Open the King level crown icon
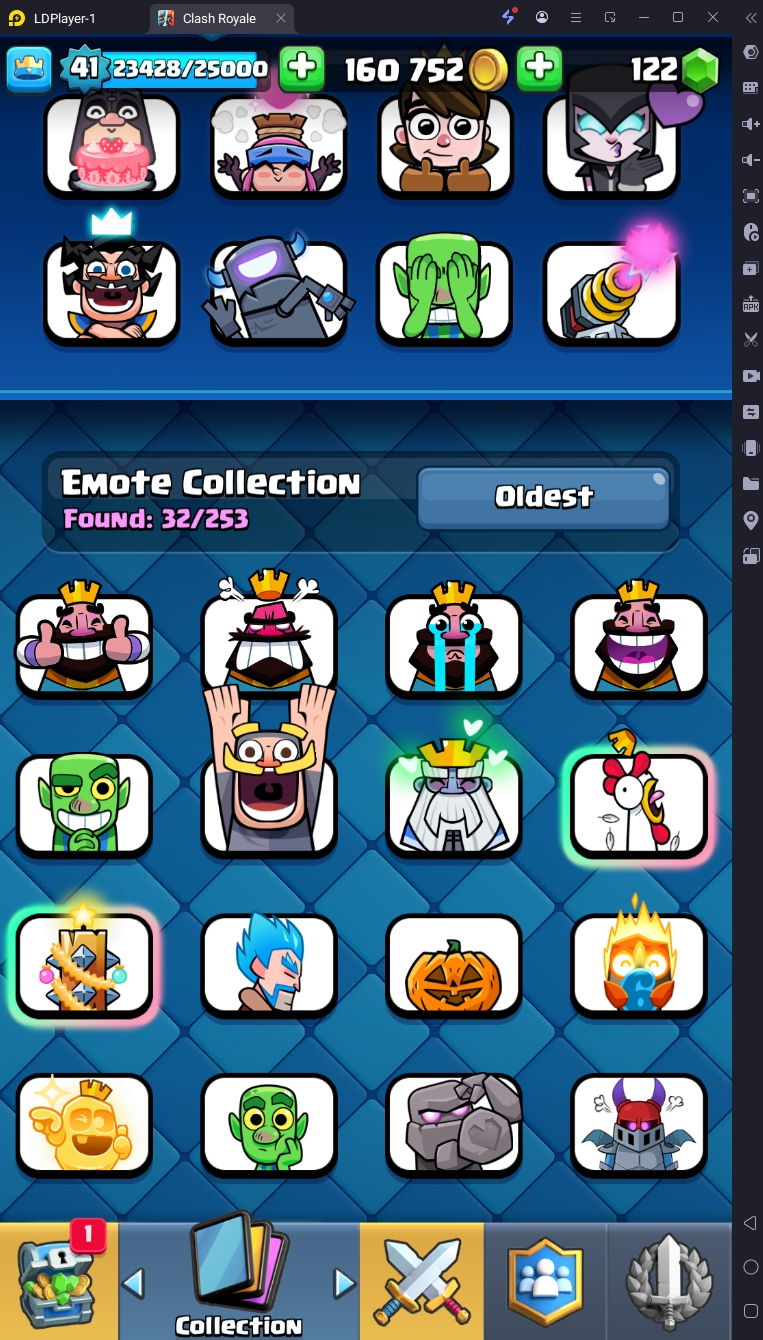The height and width of the screenshot is (1340, 763). pos(29,68)
